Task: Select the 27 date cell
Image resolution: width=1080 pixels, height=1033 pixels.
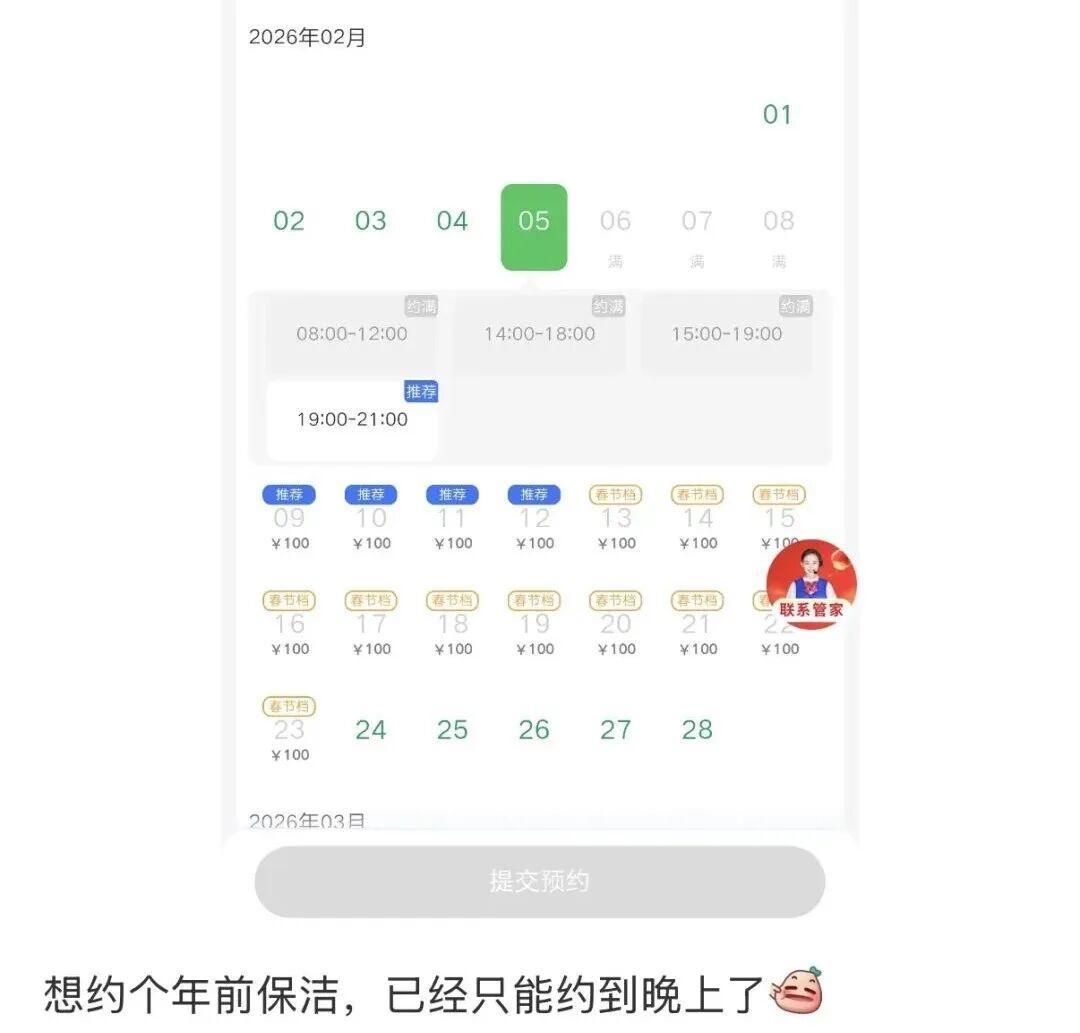Action: tap(615, 730)
